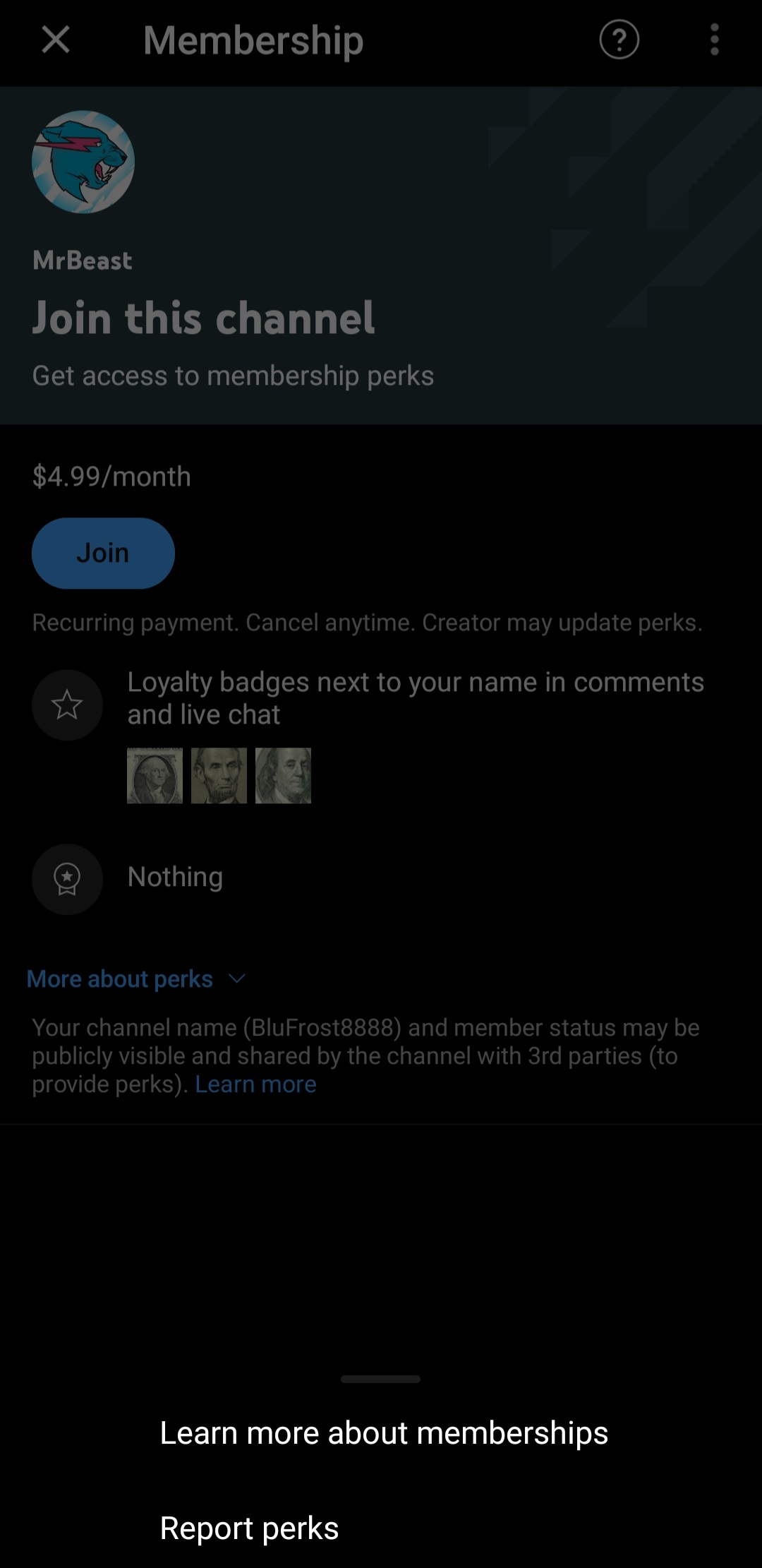Expand the More about perks section
Screen dimensions: 762x1568
(120, 979)
